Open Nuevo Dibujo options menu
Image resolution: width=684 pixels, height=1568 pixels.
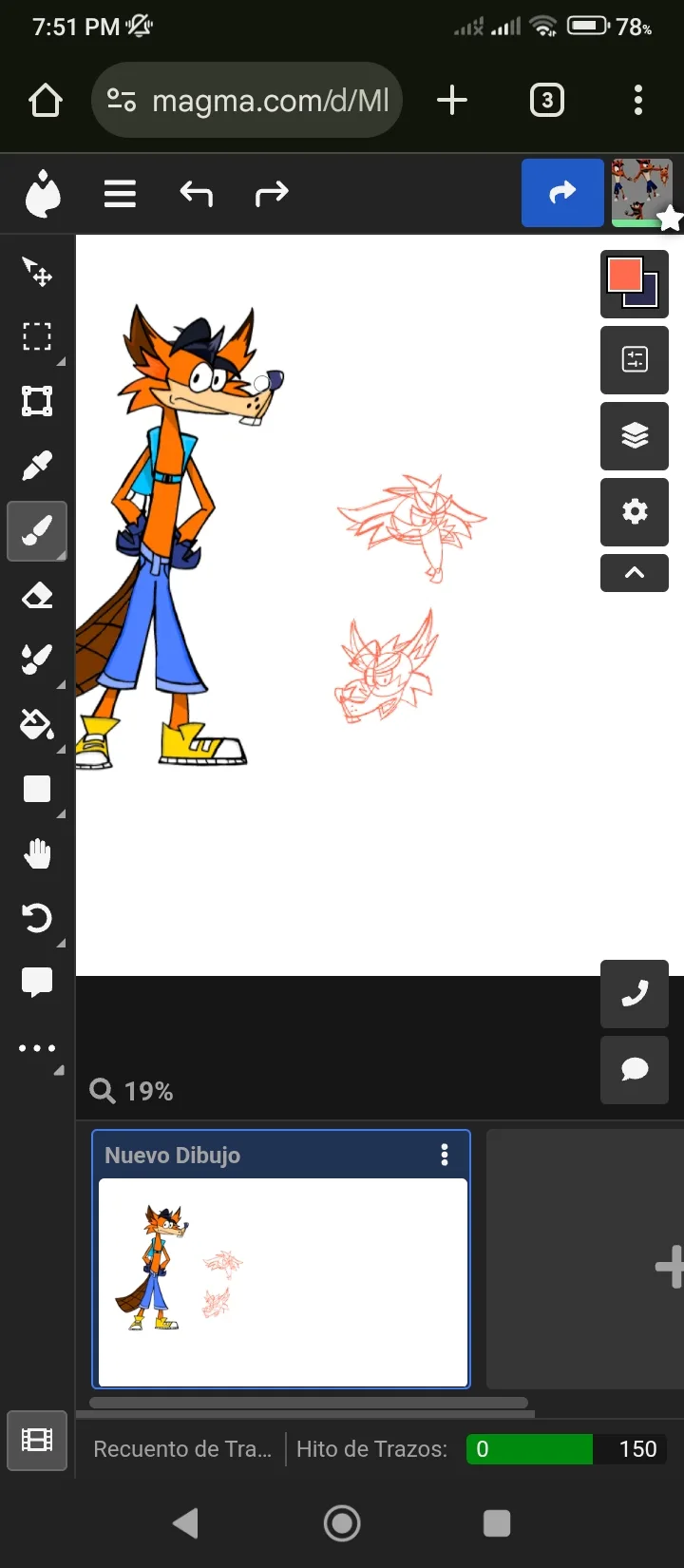[444, 1155]
